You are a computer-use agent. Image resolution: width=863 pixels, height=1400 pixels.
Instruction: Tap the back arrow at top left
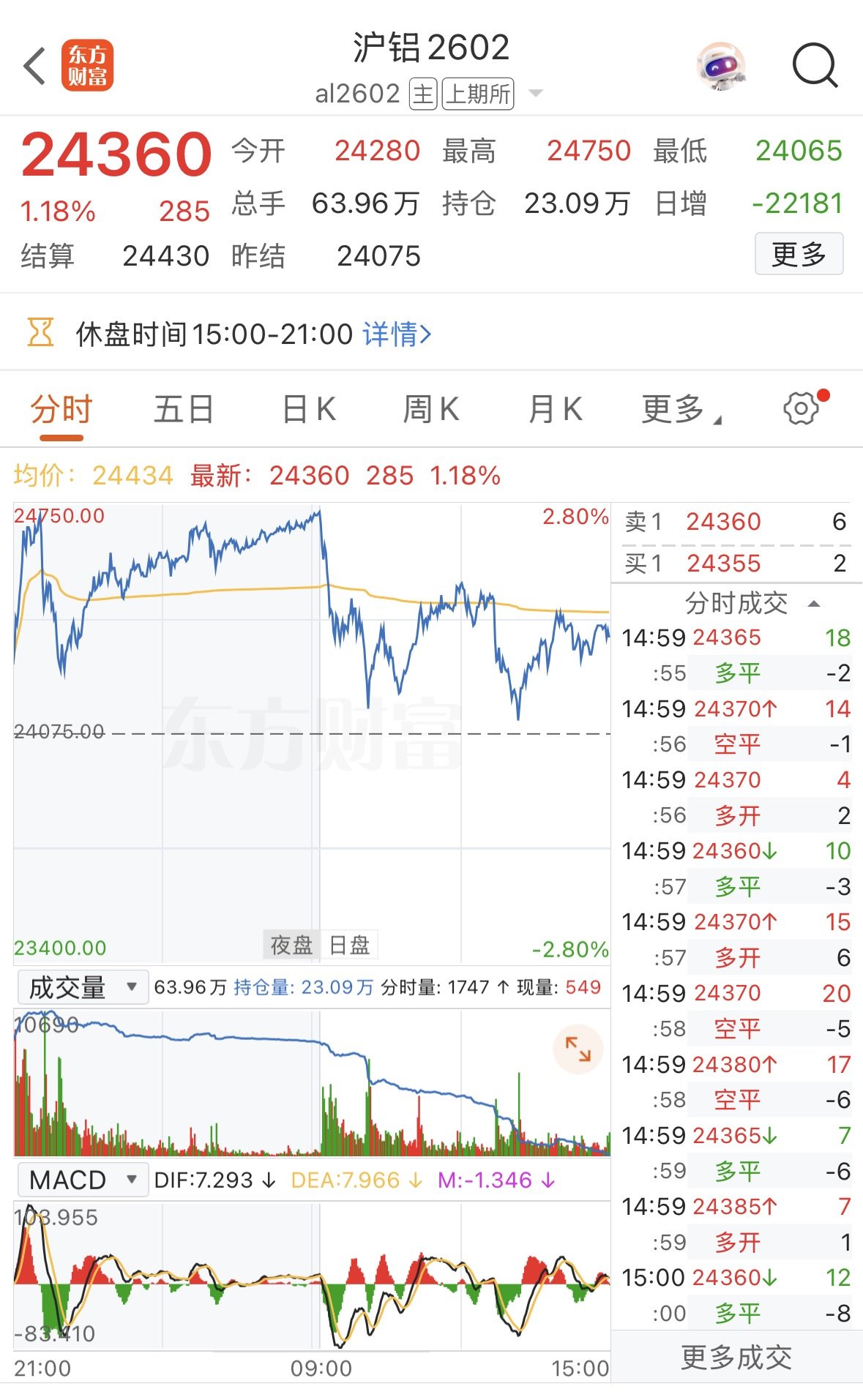point(32,65)
